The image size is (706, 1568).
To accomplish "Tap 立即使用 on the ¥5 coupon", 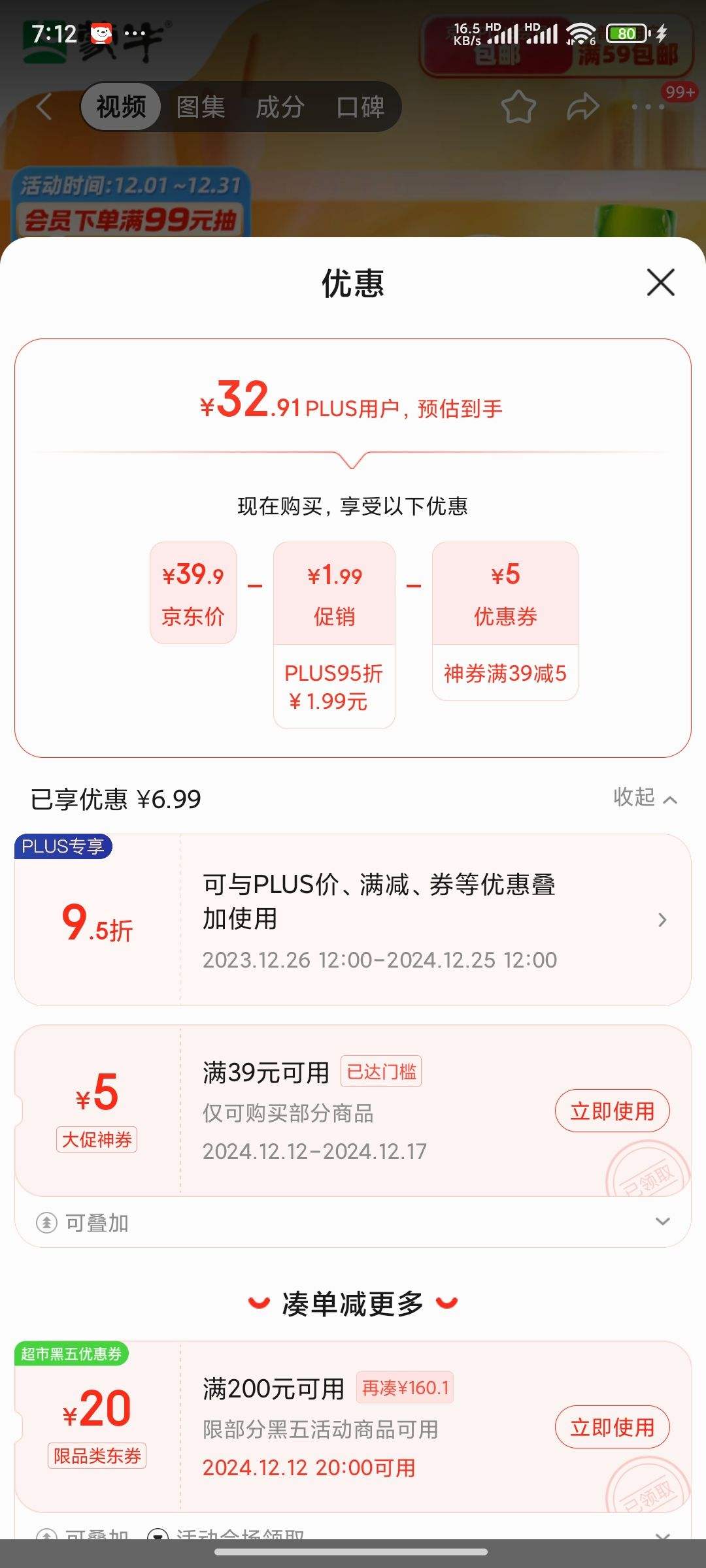I will [x=612, y=1110].
